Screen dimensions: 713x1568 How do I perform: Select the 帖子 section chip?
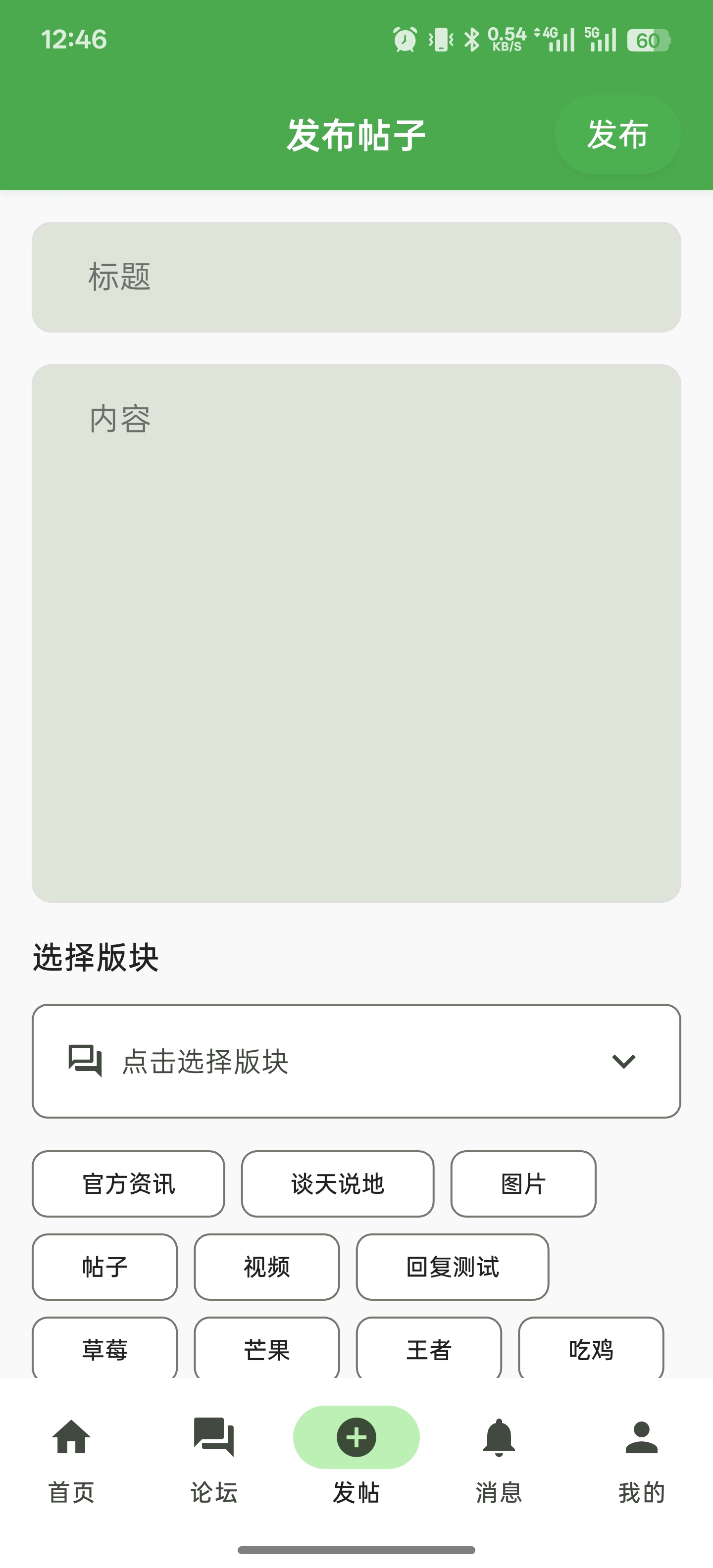(x=105, y=1267)
